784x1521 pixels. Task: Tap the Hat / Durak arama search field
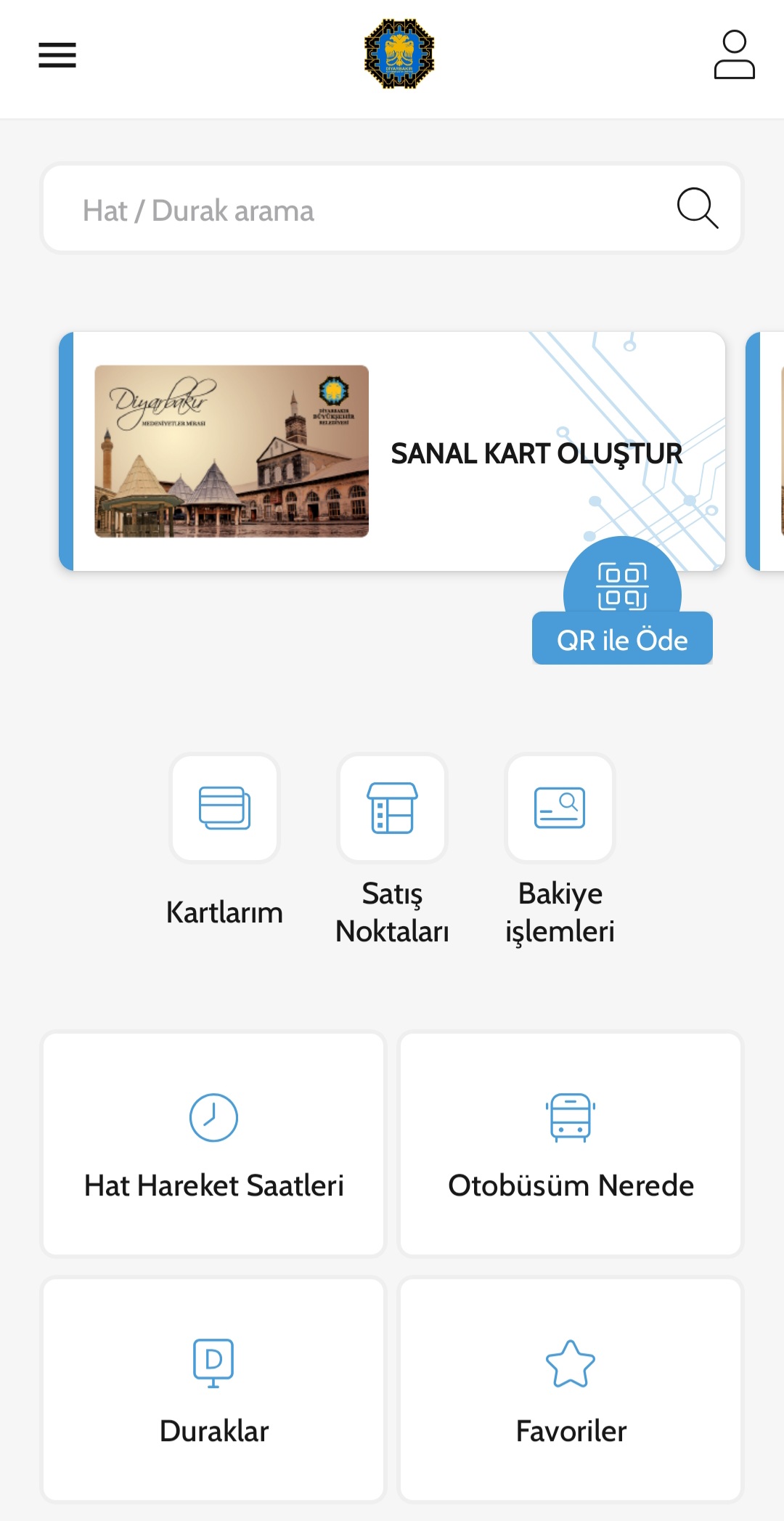(x=392, y=208)
